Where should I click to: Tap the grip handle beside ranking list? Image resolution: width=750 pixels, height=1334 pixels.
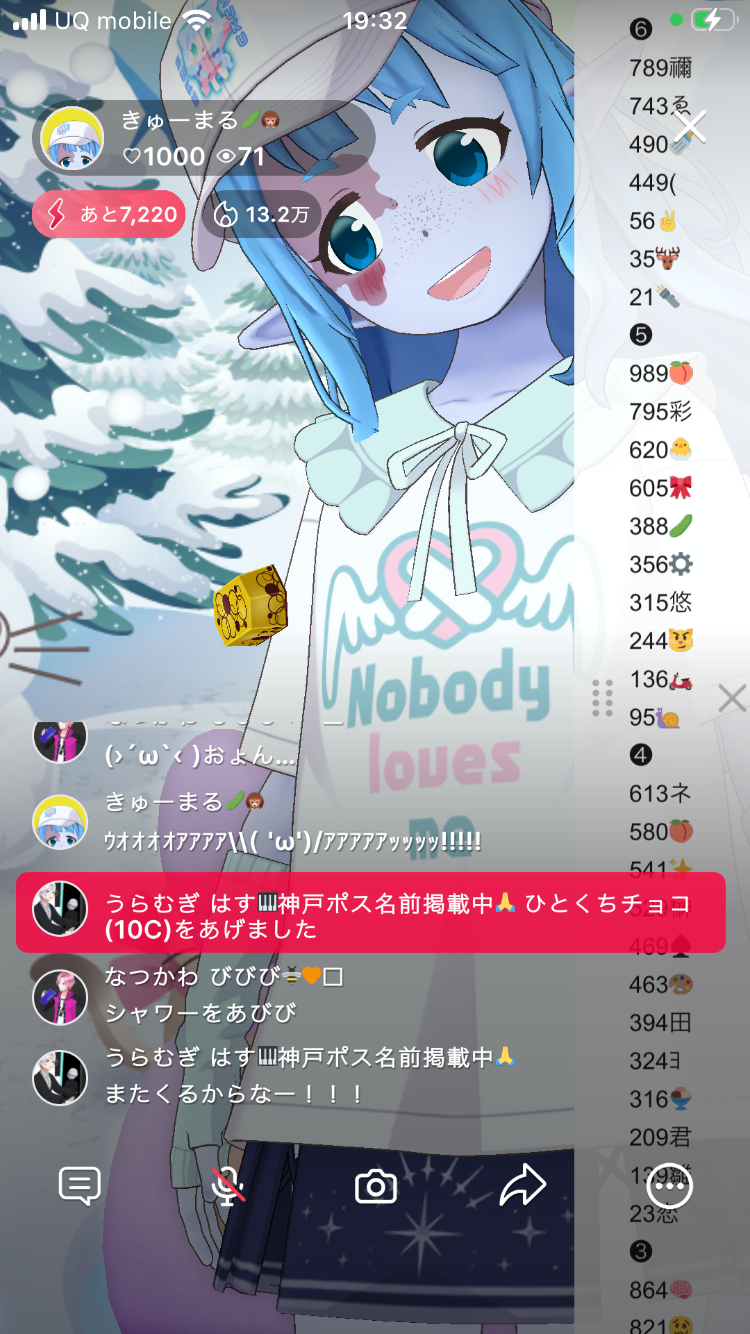602,698
